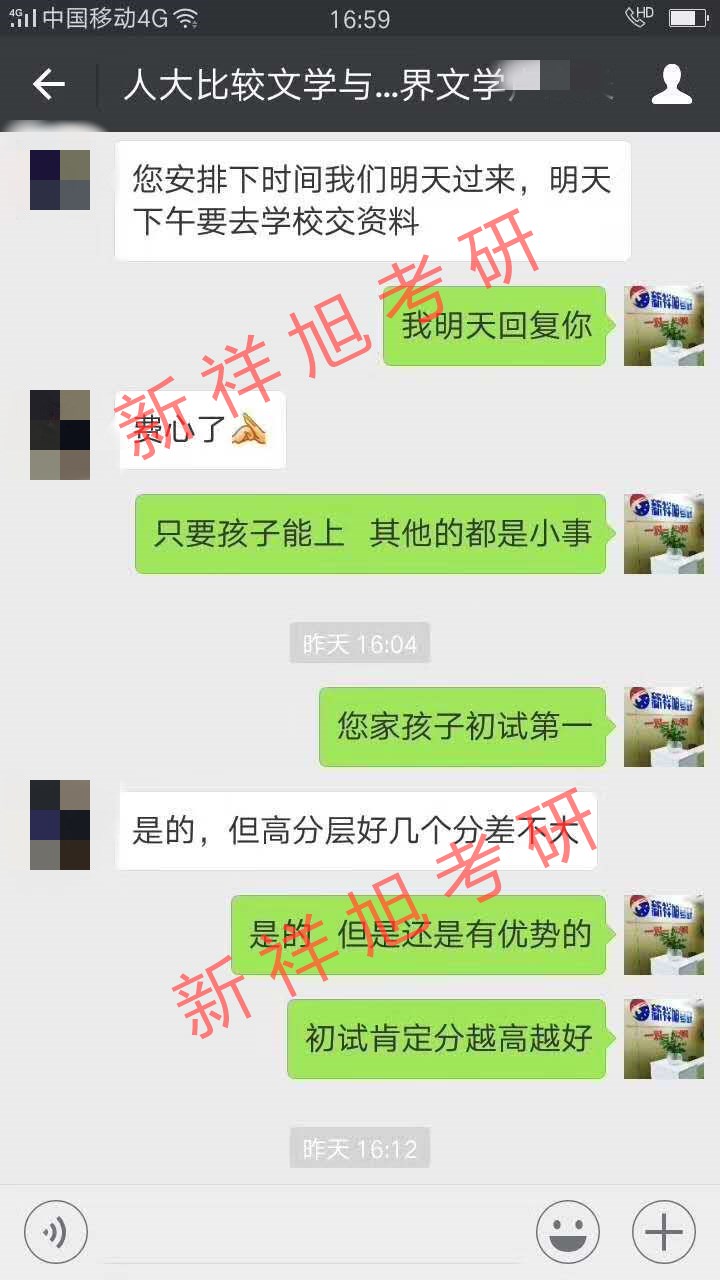720x1280 pixels.
Task: View own avatar beside "我明天回复你"
Action: [663, 326]
